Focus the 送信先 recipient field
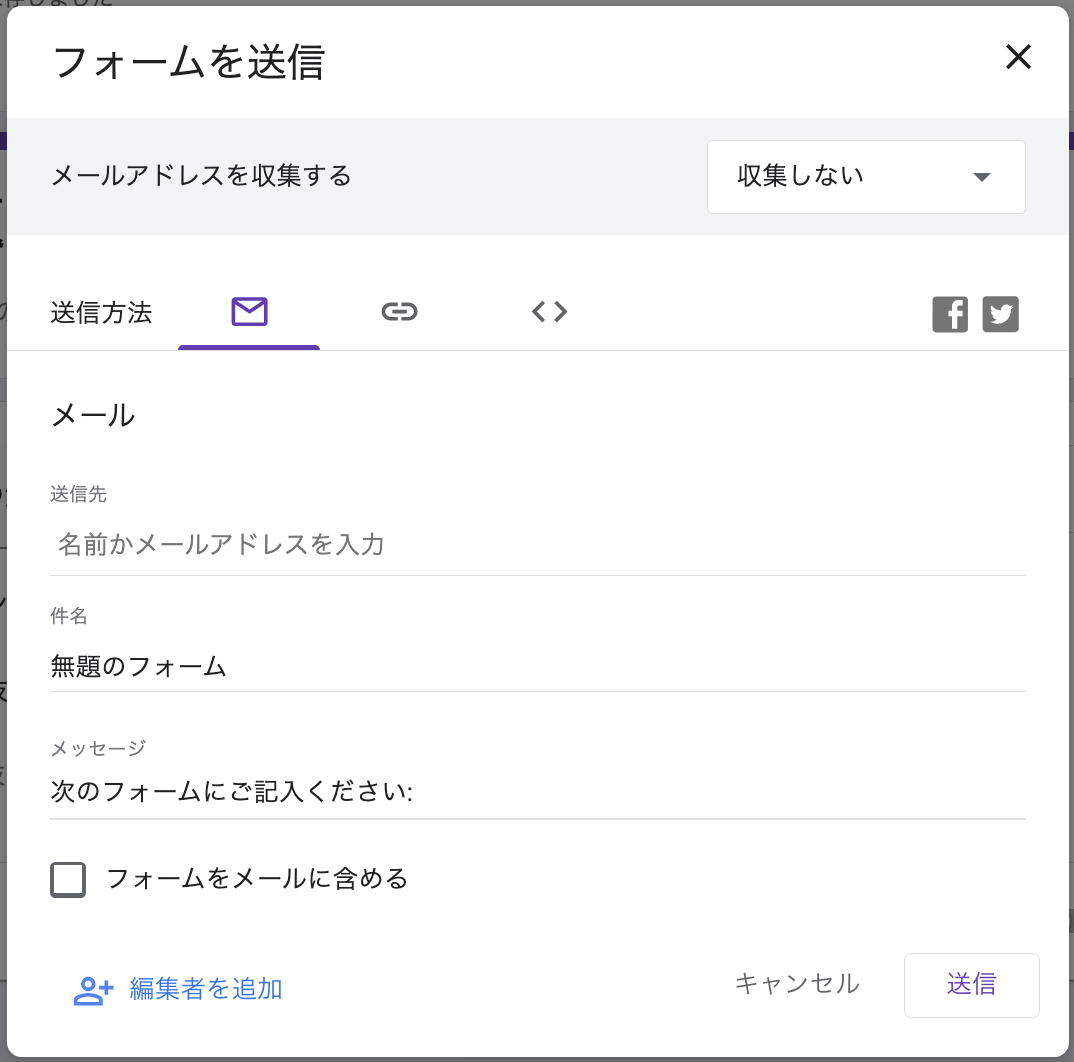Viewport: 1074px width, 1062px height. click(537, 545)
